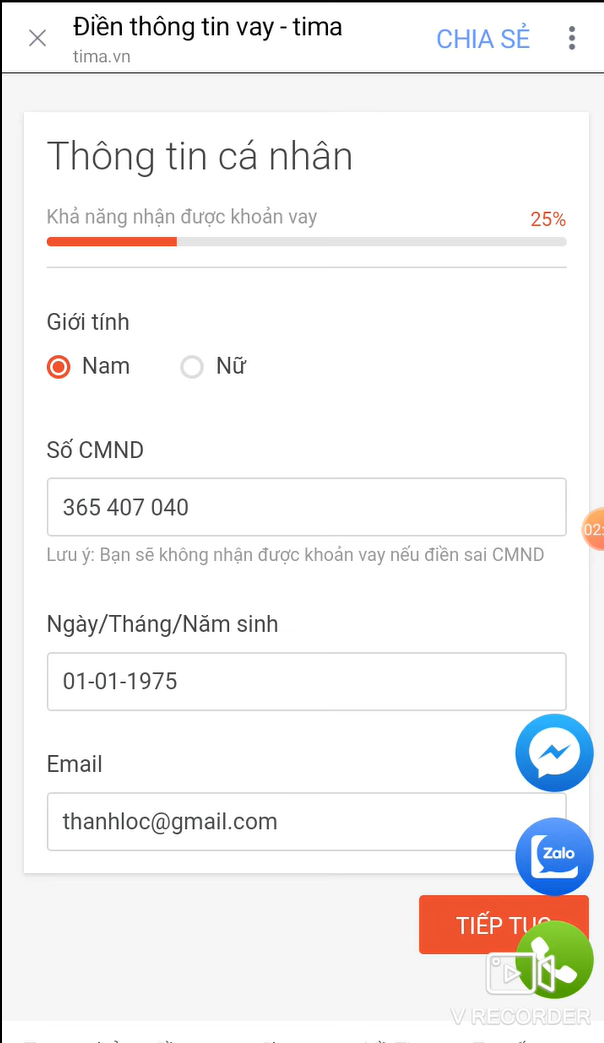Viewport: 604px width, 1043px height.
Task: Change the Ngày/Tháng/Năm sinh date field
Action: (306, 682)
